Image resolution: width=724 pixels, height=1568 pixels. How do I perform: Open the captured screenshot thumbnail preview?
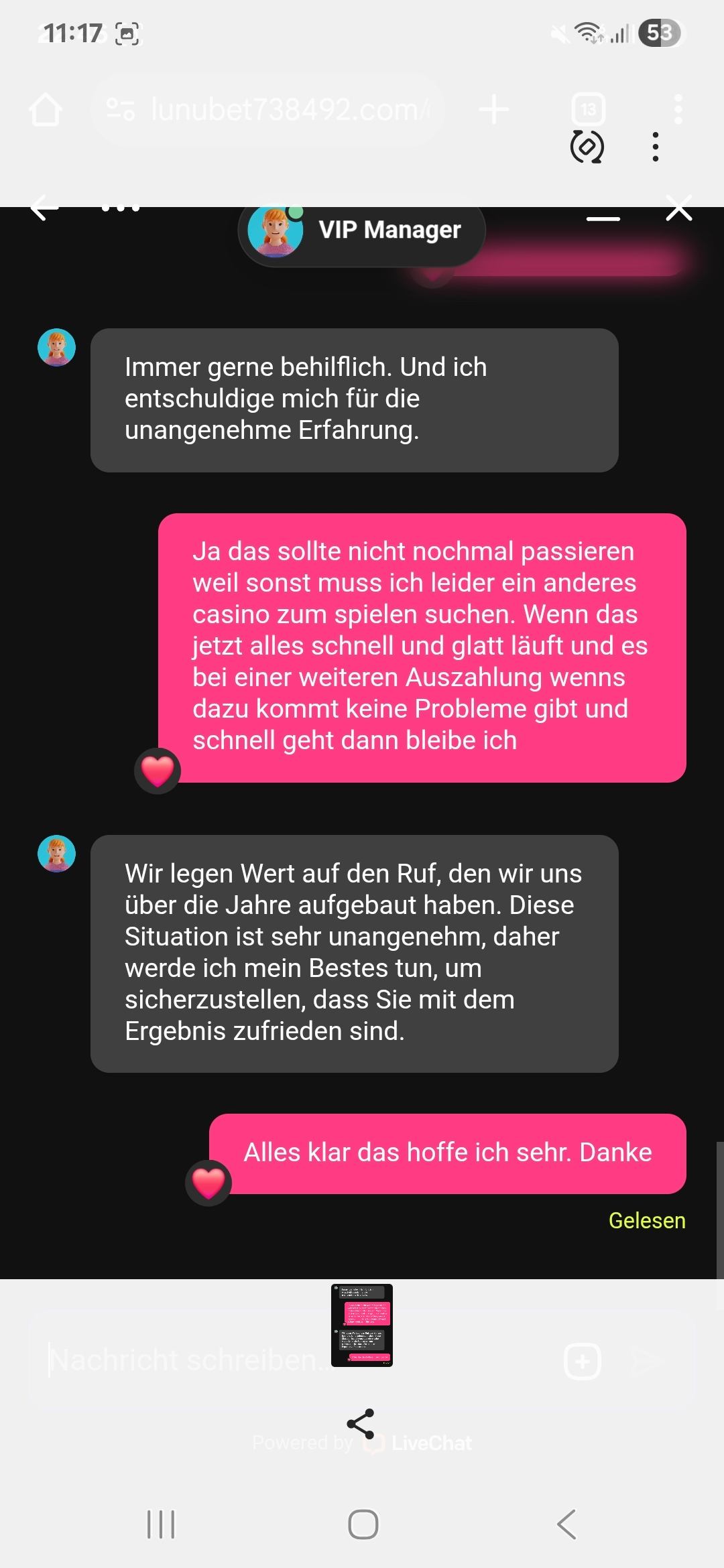pyautogui.click(x=362, y=1325)
